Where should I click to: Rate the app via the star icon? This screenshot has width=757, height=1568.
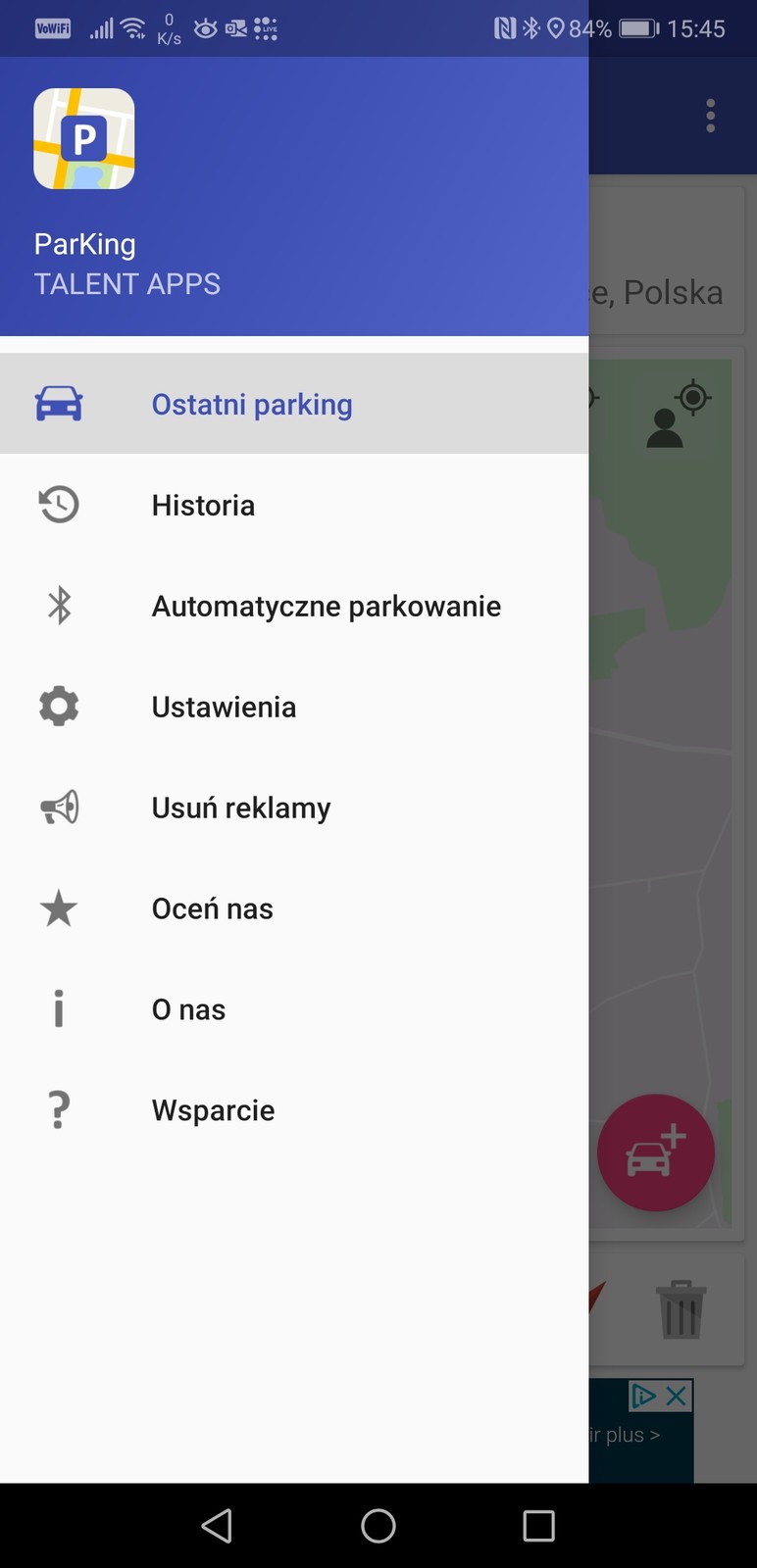coord(58,907)
